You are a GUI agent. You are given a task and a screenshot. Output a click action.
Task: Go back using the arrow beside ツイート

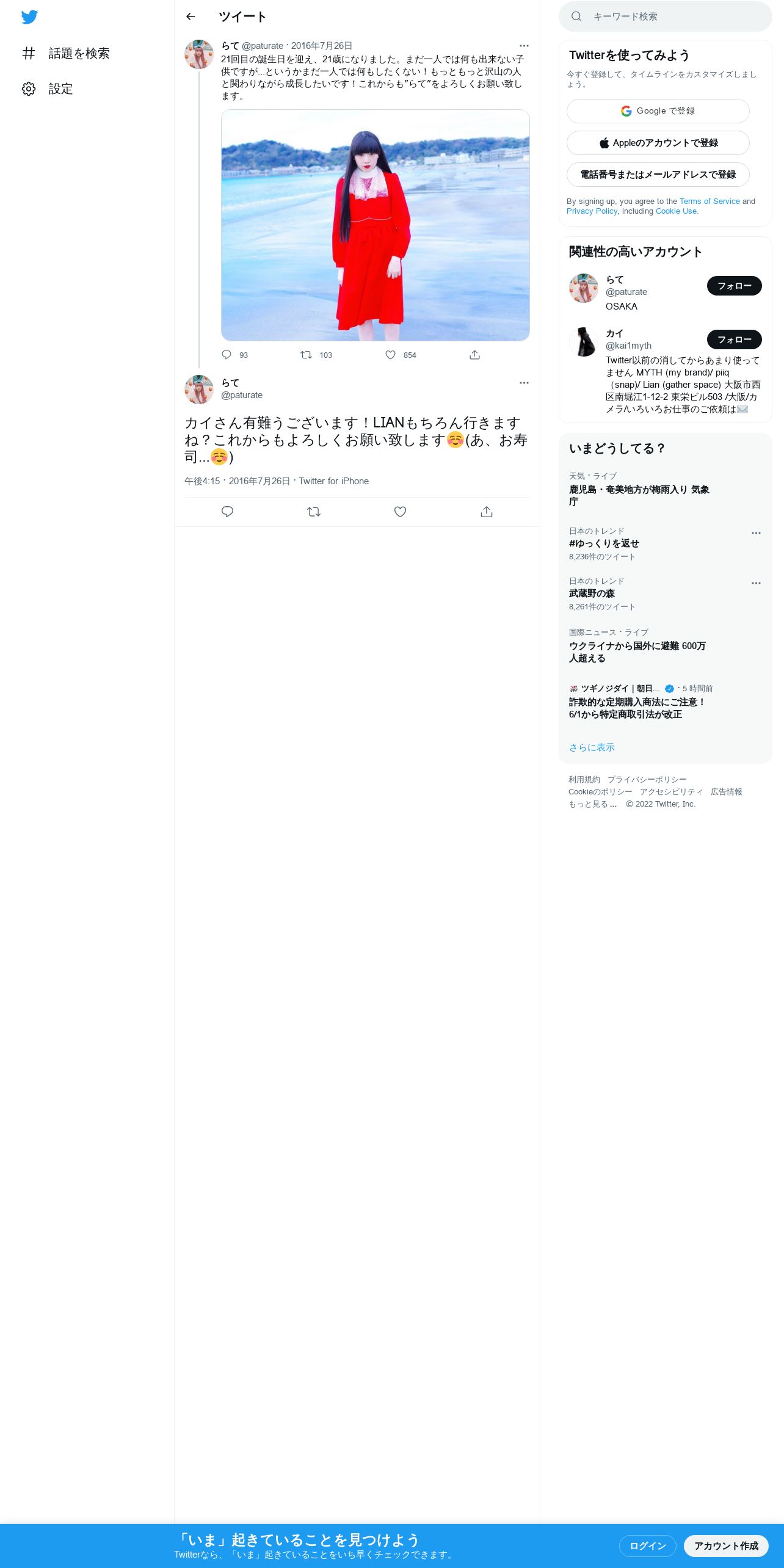coord(191,16)
